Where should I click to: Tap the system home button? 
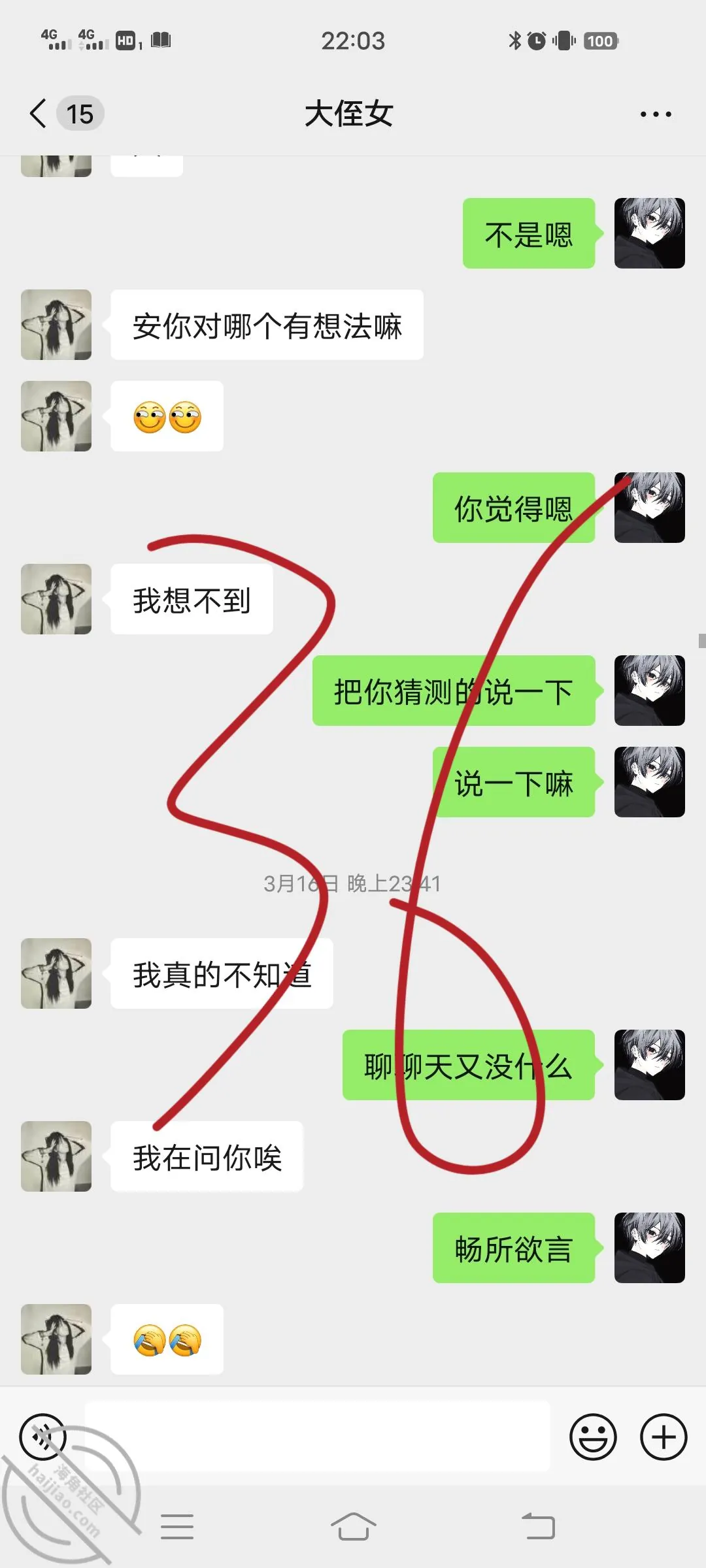coord(353,1527)
